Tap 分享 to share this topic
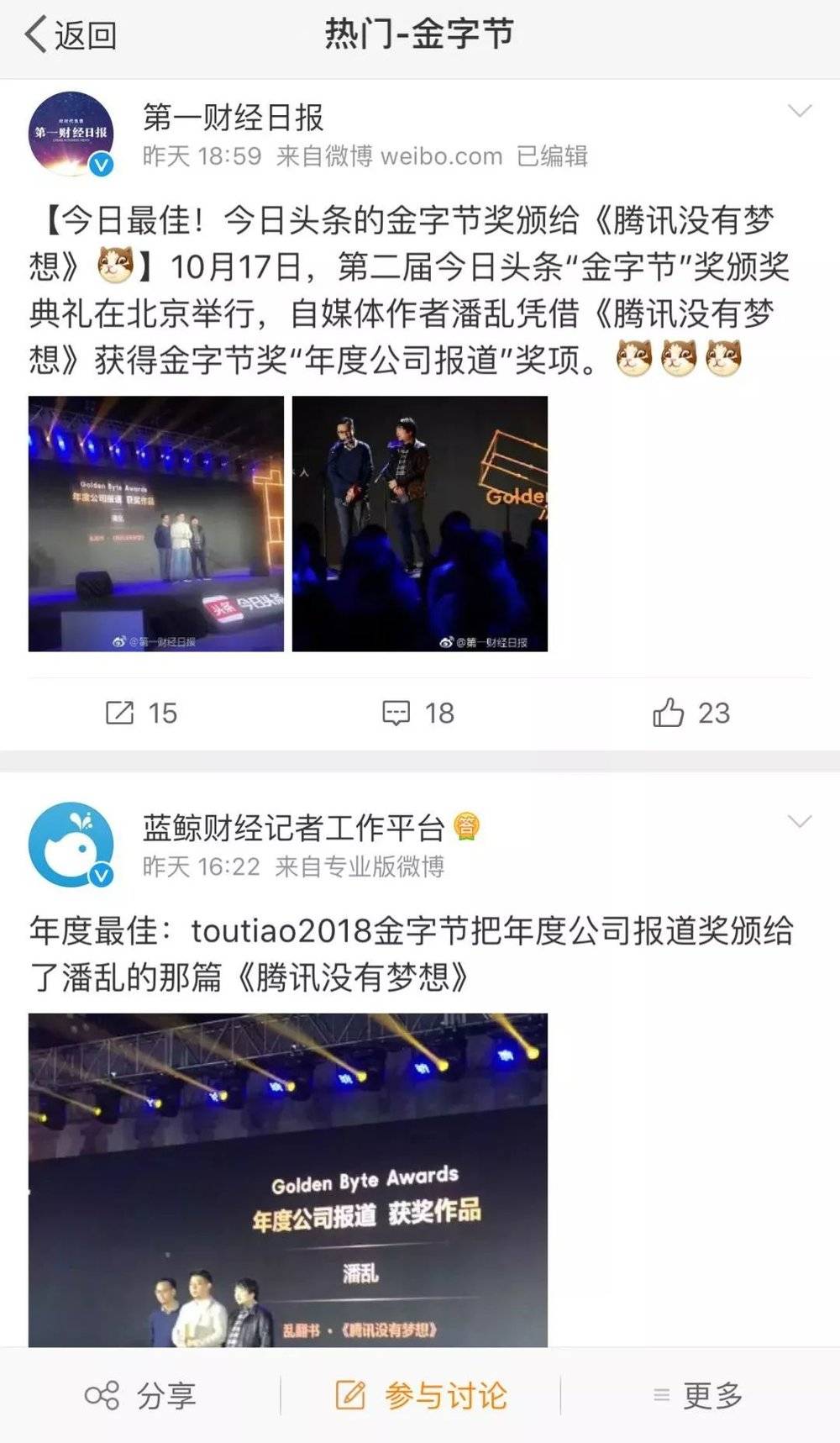The image size is (840, 1443). pyautogui.click(x=141, y=1397)
